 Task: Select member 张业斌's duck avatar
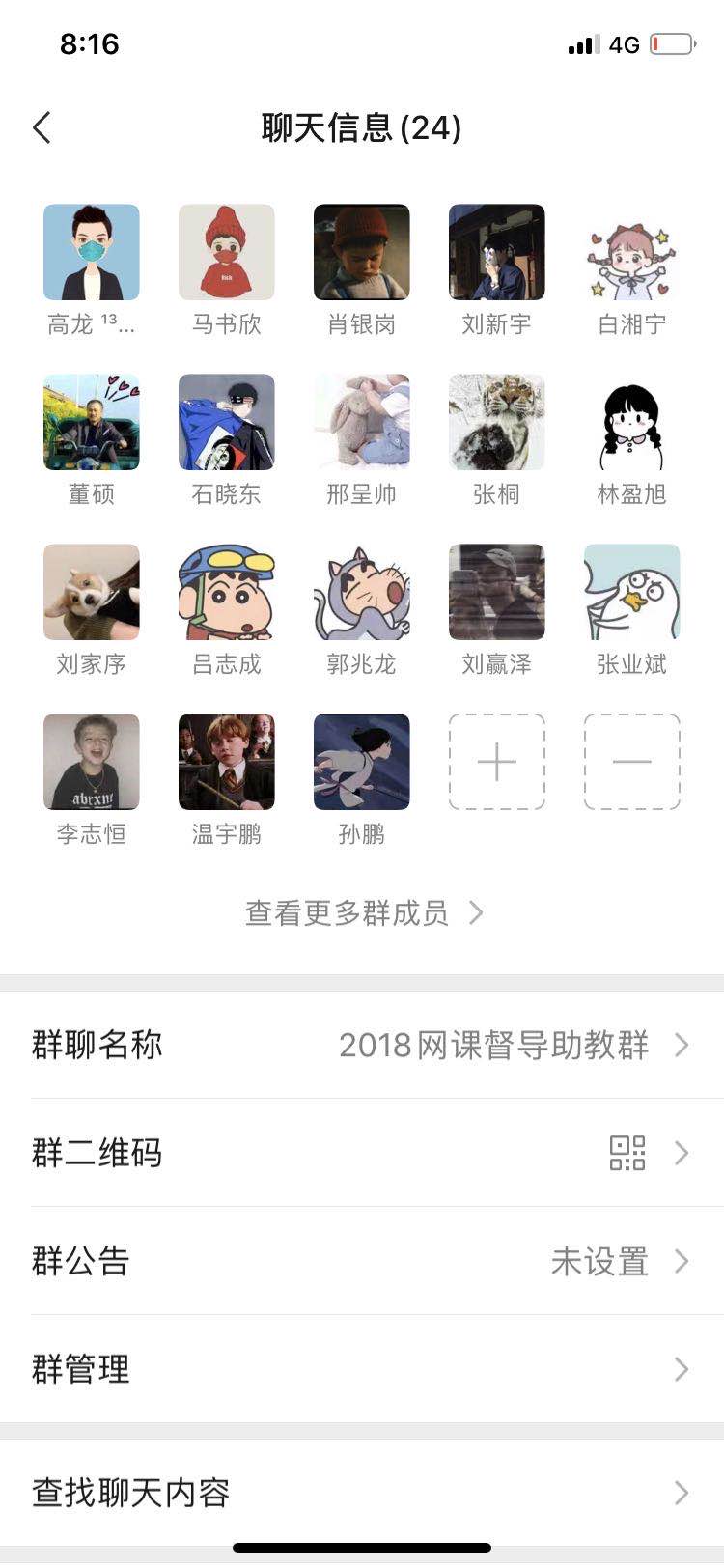coord(632,592)
